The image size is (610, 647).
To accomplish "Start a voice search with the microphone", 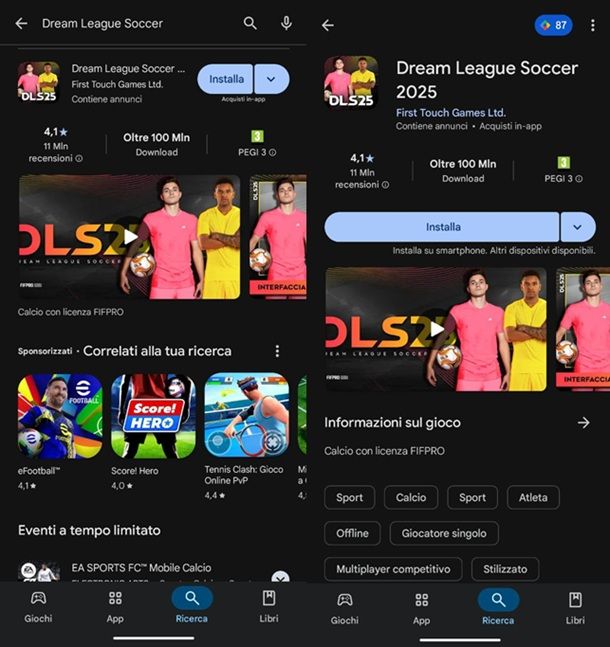I will point(287,23).
